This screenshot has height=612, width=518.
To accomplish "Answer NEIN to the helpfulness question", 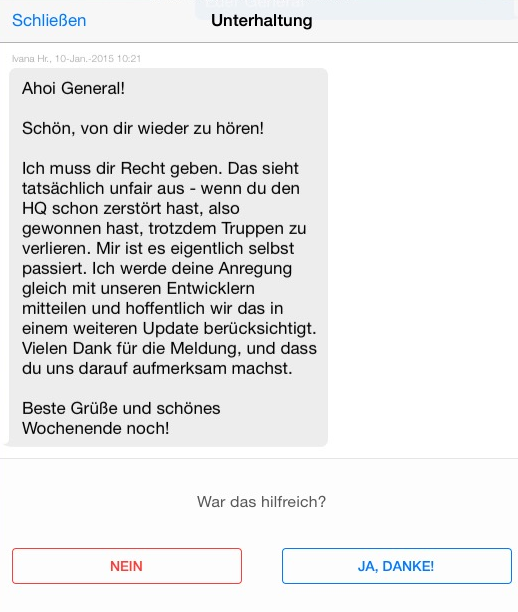I will [127, 566].
